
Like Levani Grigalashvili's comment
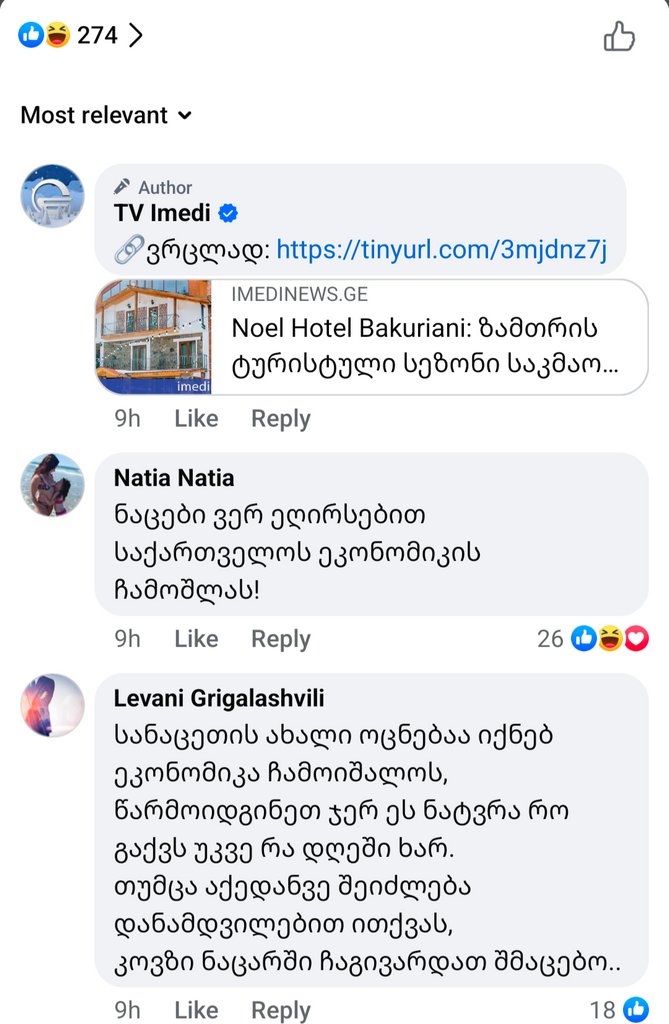pyautogui.click(x=195, y=1010)
